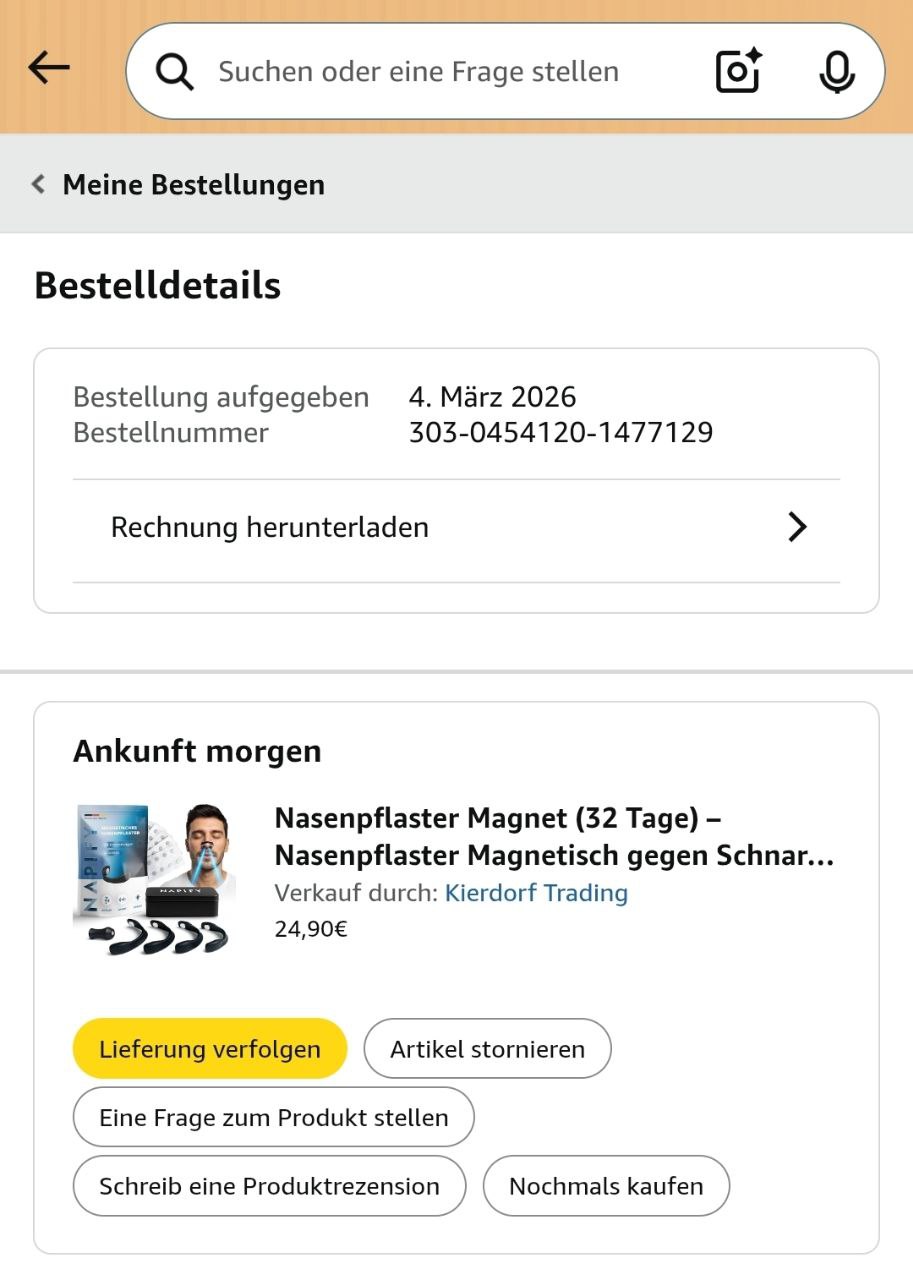This screenshot has height=1280, width=913.
Task: Start voice search with the microphone
Action: 836,71
